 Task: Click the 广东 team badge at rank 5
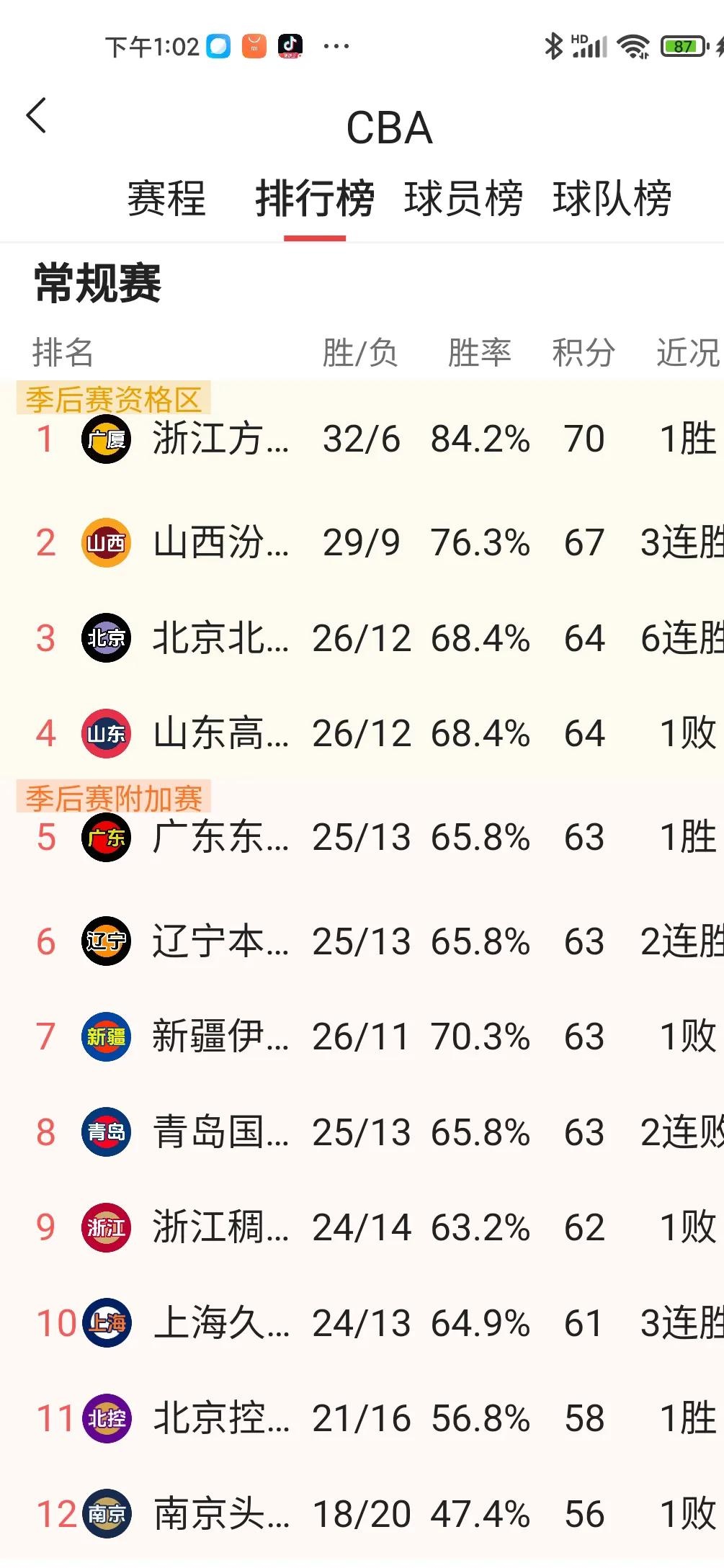pyautogui.click(x=106, y=838)
